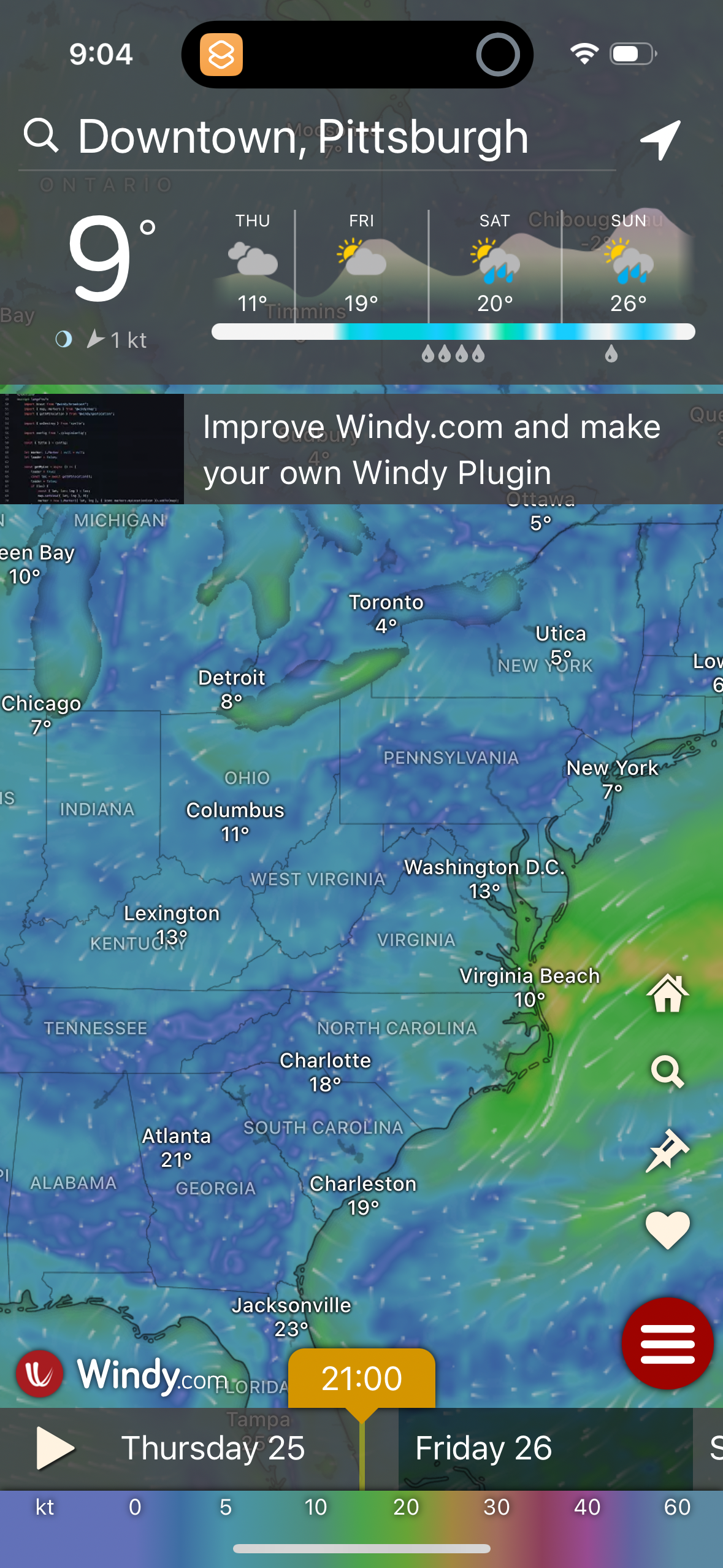Switch to the Friday 26 timeline tab
The width and height of the screenshot is (723, 1568).
tap(484, 1448)
